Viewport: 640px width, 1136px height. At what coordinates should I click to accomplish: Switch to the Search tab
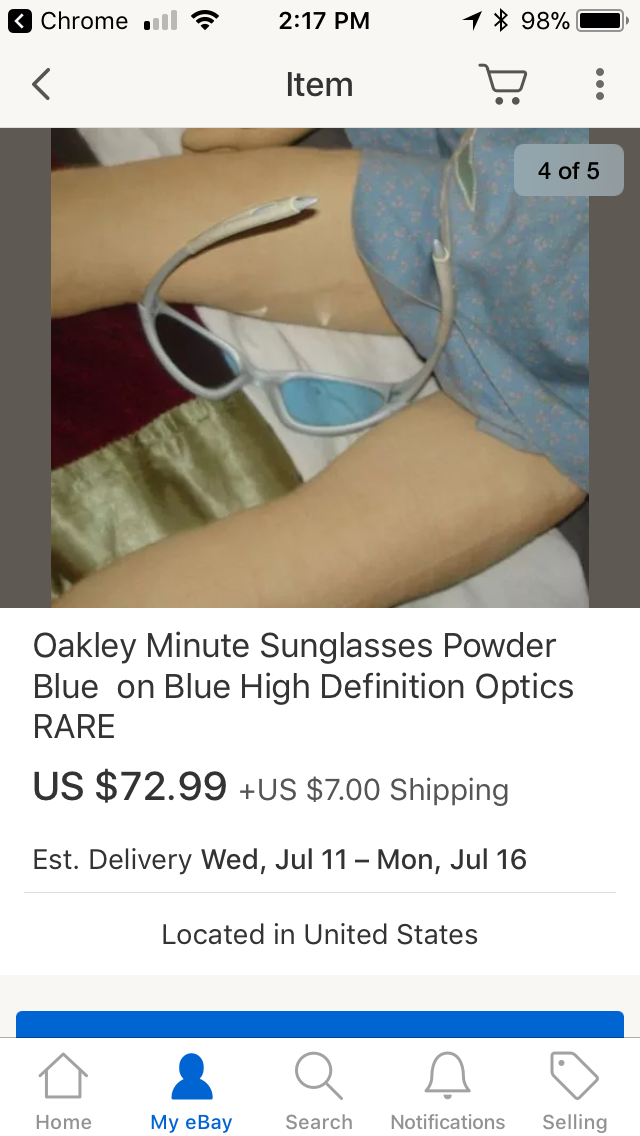[x=319, y=1092]
